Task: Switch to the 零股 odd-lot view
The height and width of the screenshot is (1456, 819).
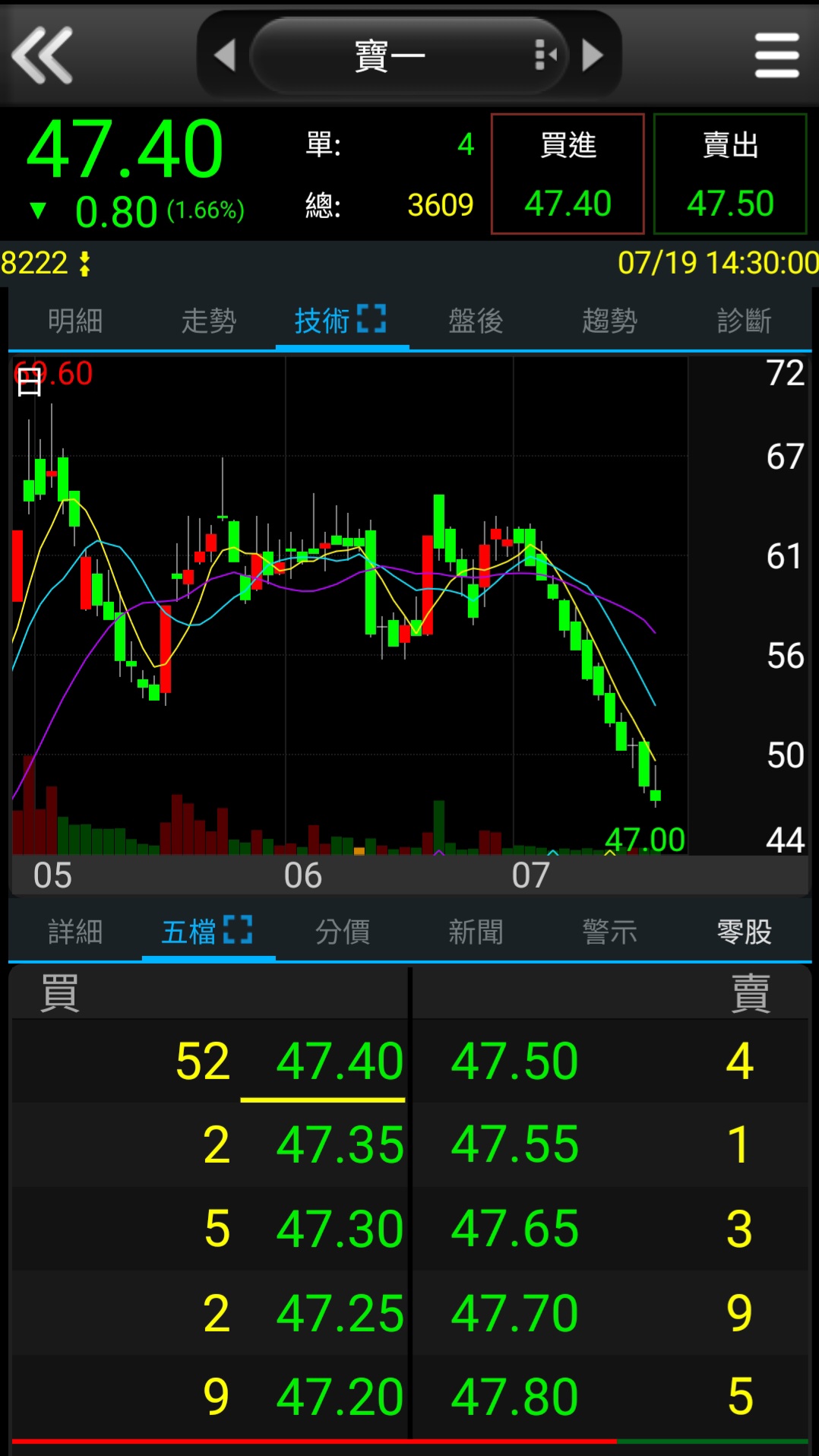Action: pos(744,932)
